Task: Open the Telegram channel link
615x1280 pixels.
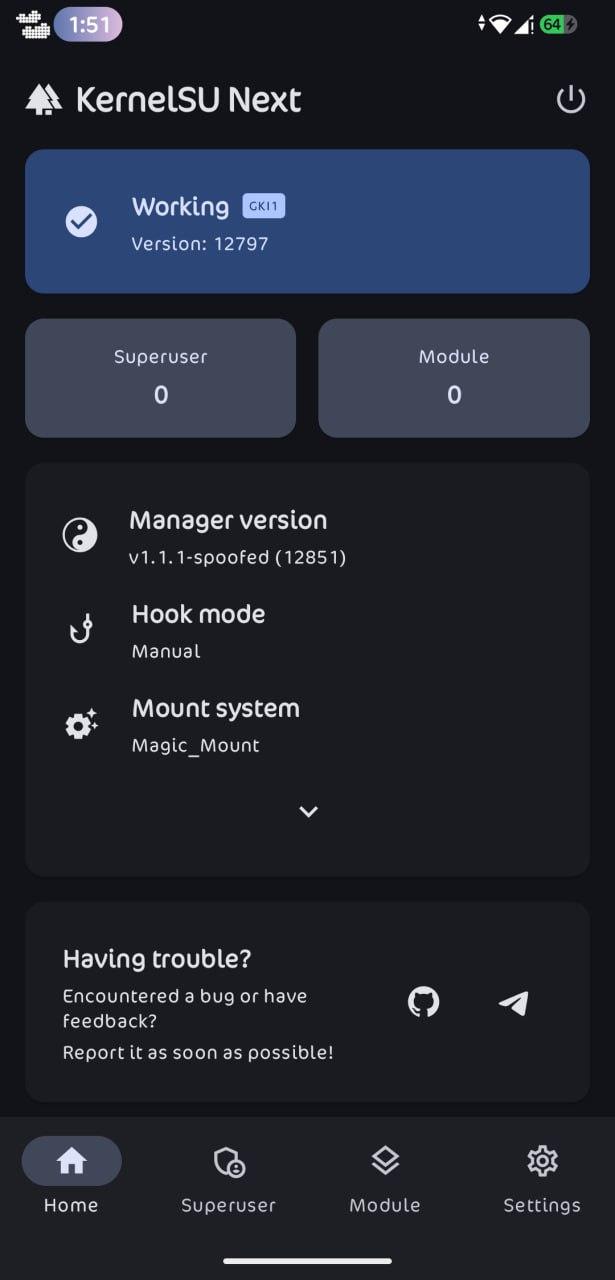Action: (x=513, y=1002)
